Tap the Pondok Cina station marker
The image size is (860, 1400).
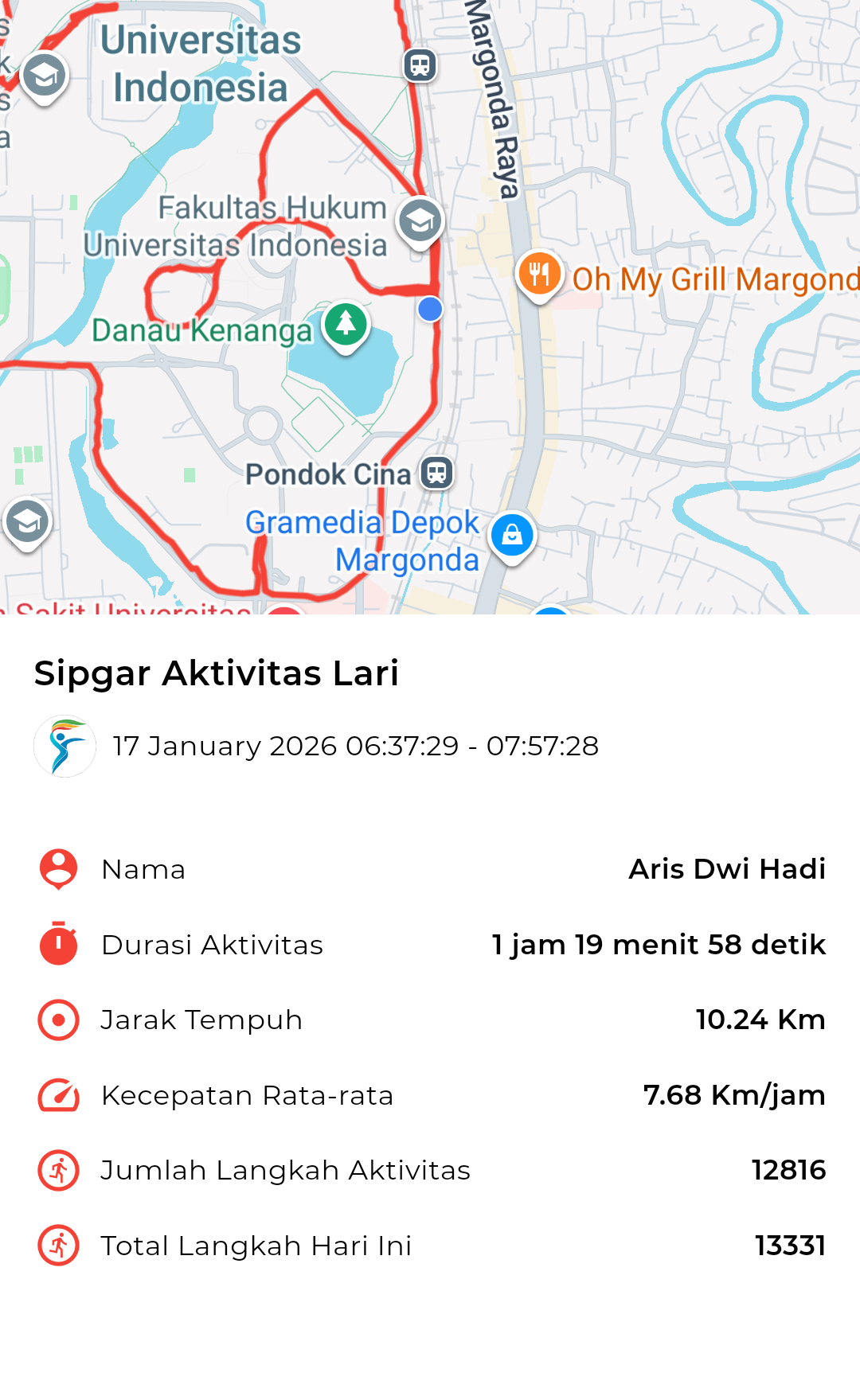436,473
